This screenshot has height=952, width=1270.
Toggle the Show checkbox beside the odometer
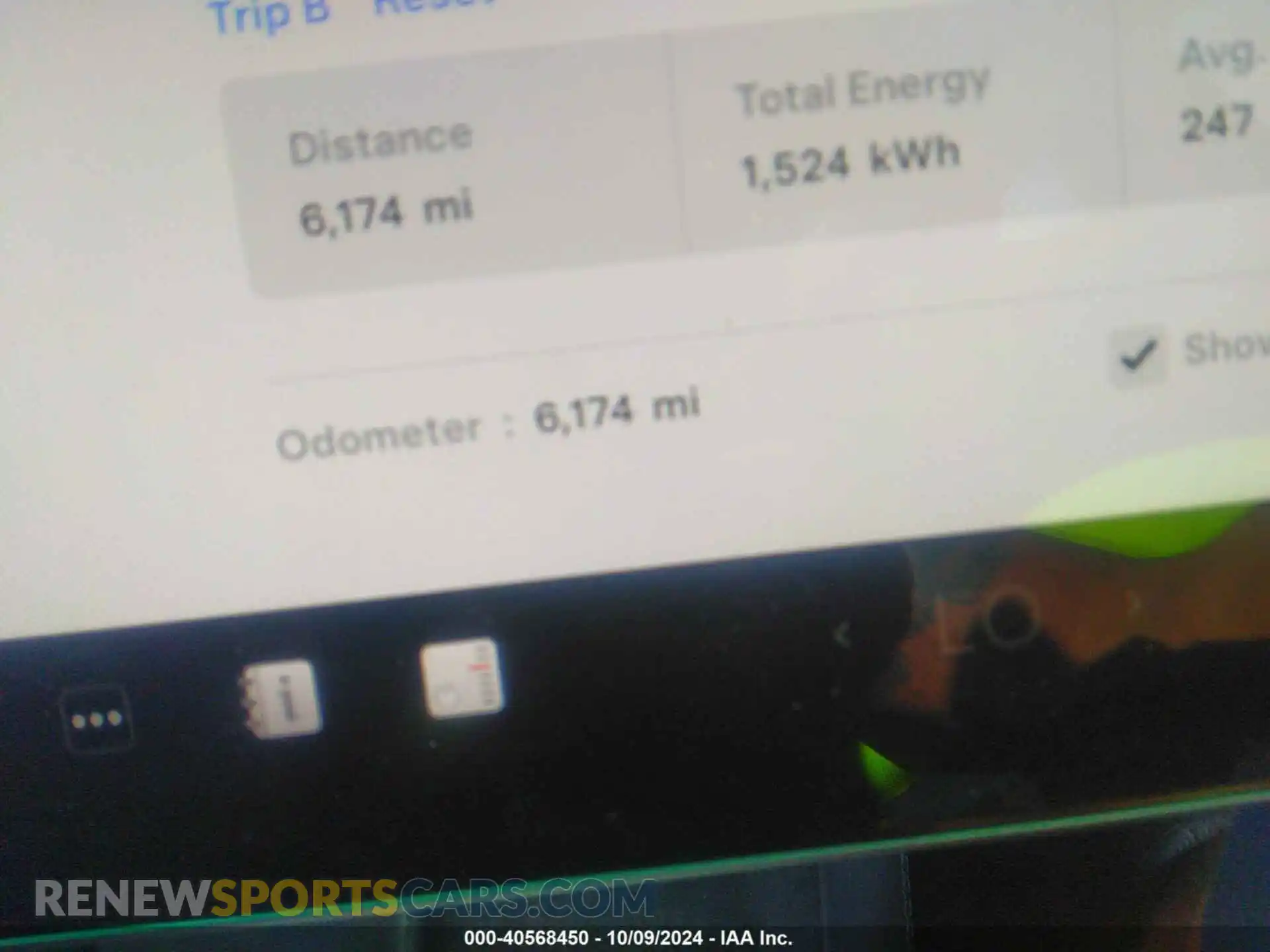(1138, 356)
